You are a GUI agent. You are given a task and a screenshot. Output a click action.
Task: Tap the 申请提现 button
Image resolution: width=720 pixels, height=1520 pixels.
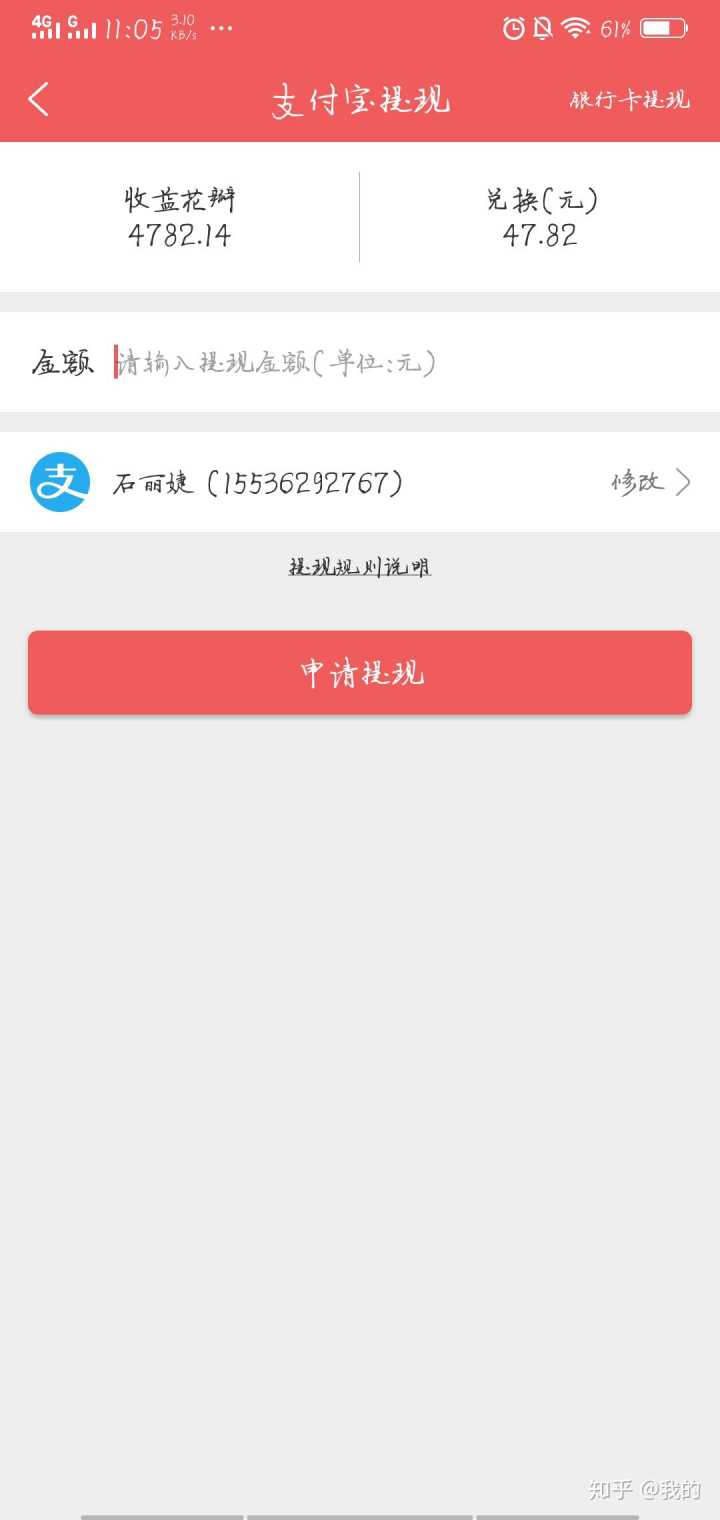pyautogui.click(x=360, y=672)
